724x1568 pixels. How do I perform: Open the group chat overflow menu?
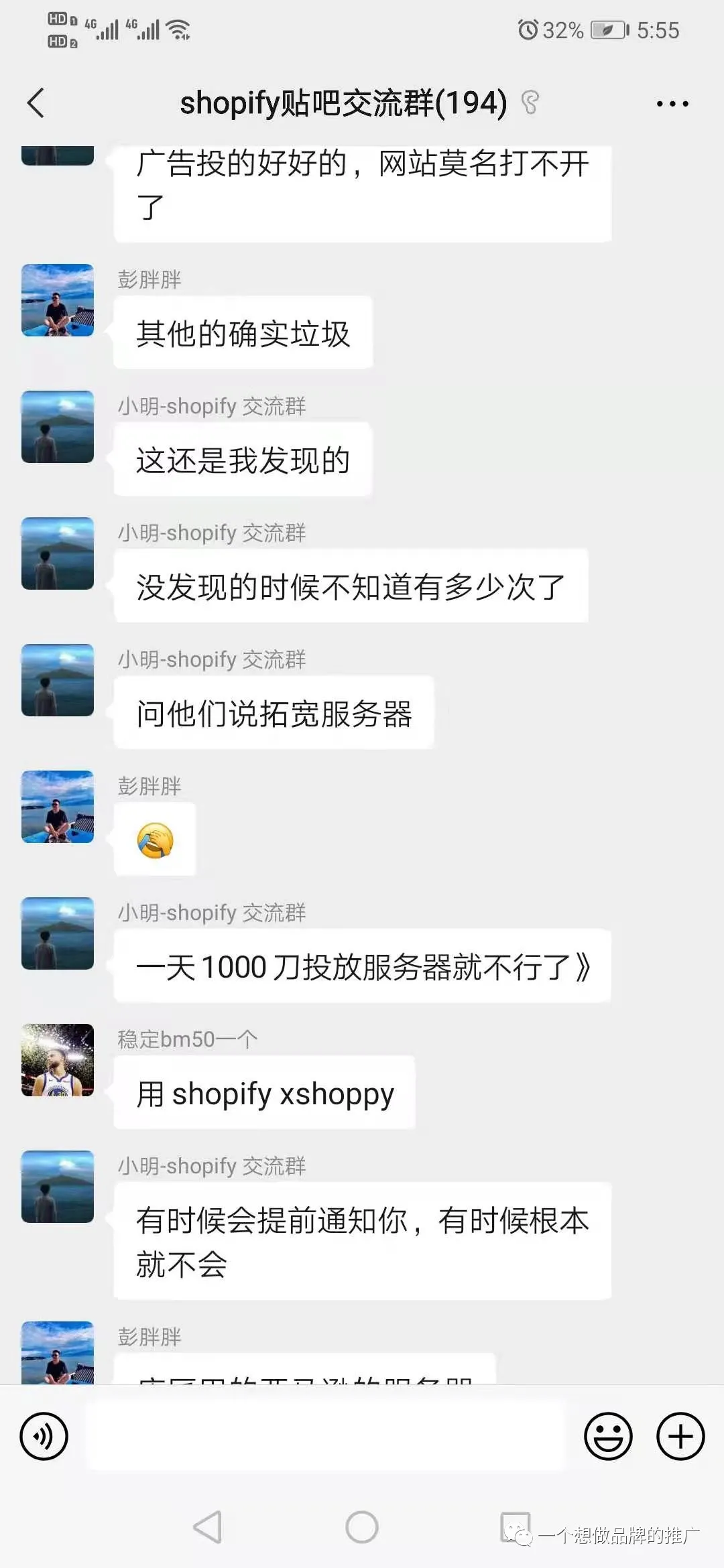click(x=672, y=104)
